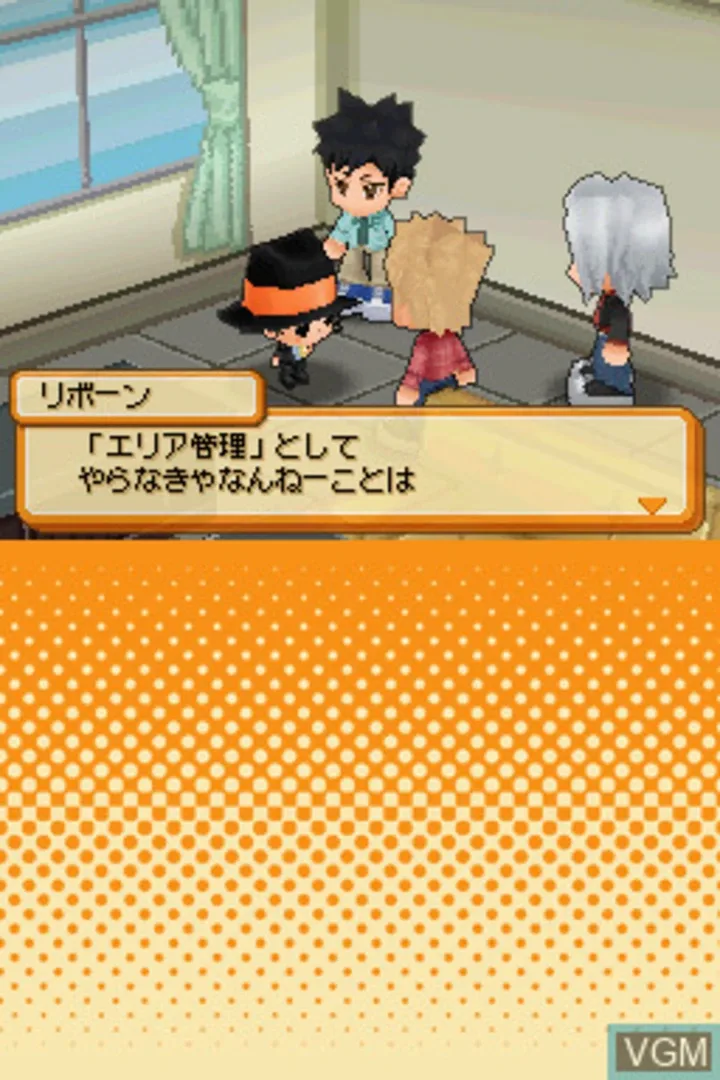The height and width of the screenshot is (1080, 720).
Task: Advance Reborn's dialogue with the orange arrow
Action: (652, 506)
